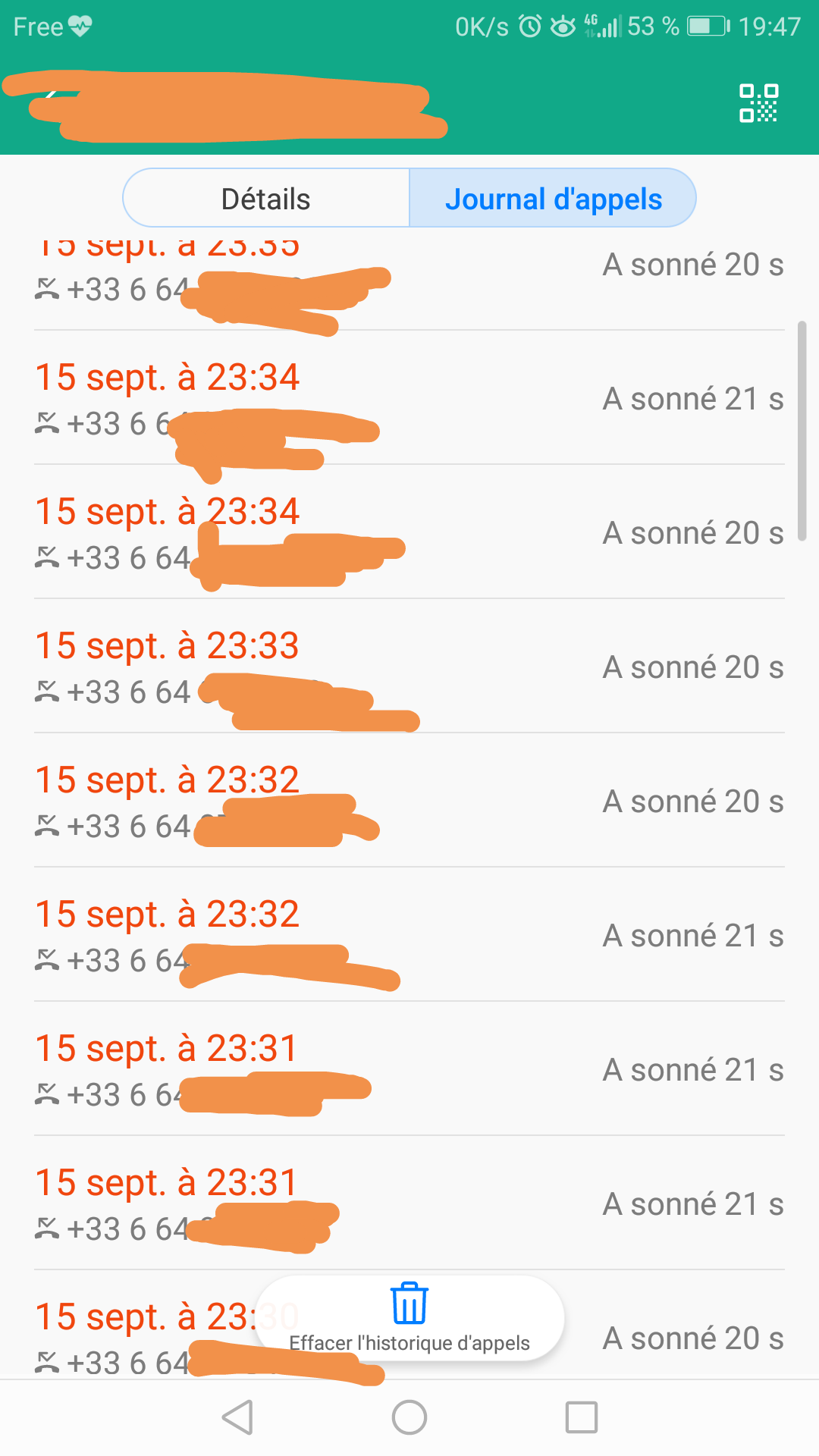The height and width of the screenshot is (1456, 819).
Task: Tap Effacer l'historique d'appels button
Action: [x=409, y=1318]
